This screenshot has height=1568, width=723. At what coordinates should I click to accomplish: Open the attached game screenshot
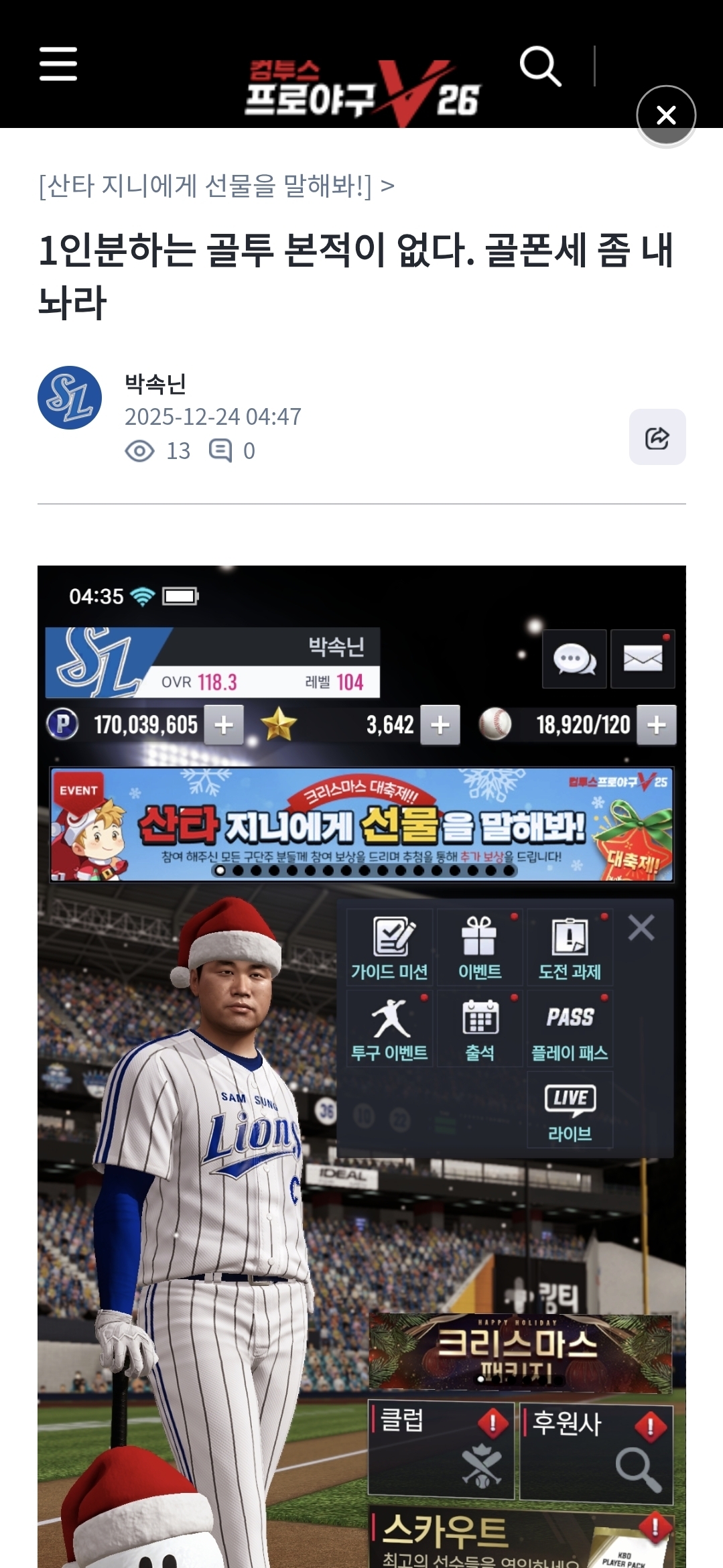[x=361, y=1065]
